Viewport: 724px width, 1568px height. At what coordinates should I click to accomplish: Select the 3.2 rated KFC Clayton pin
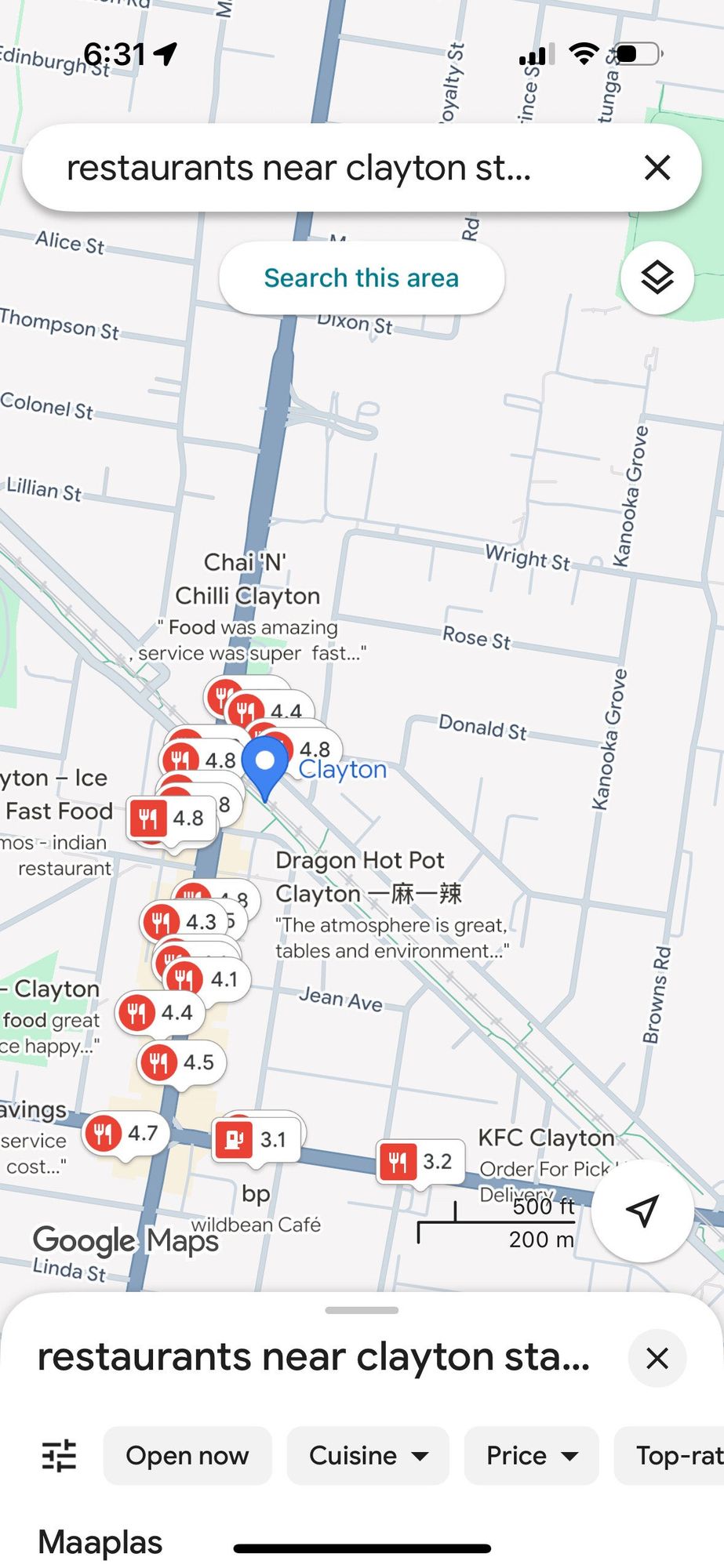coord(419,1161)
